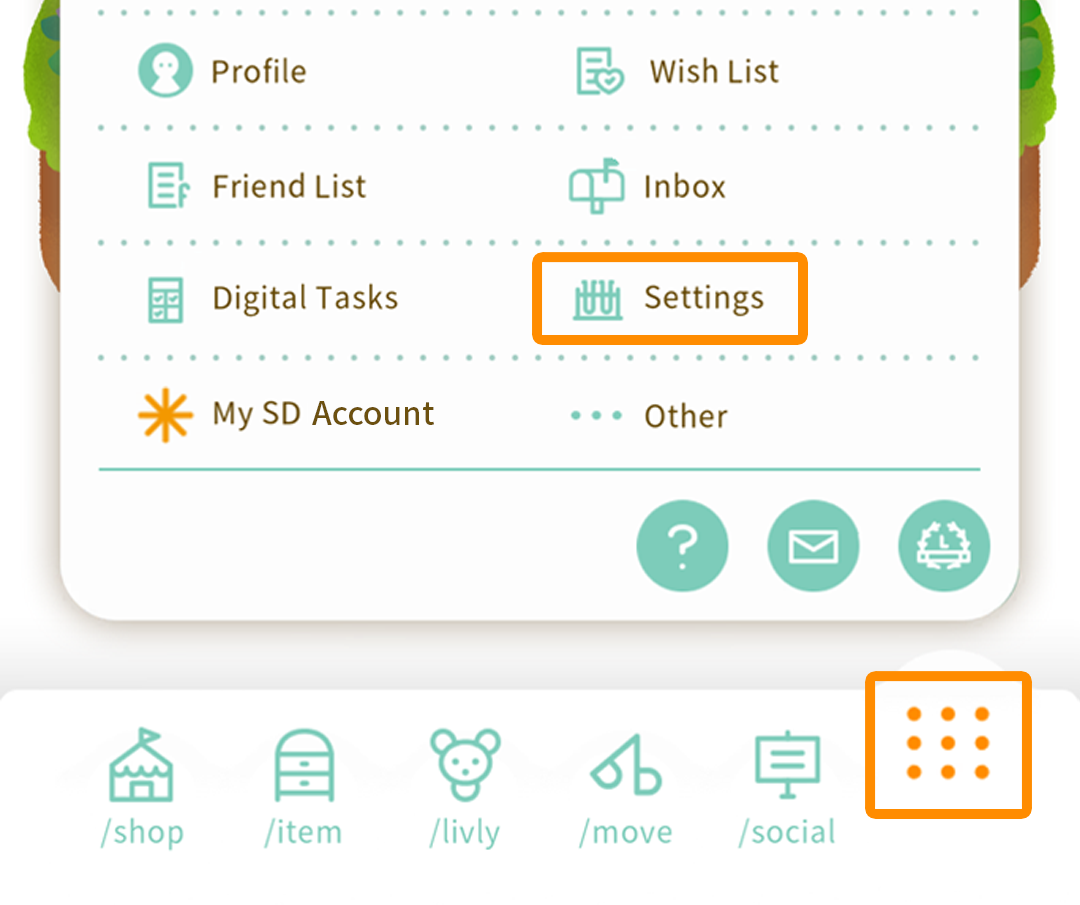Viewport: 1080px width, 905px height.
Task: Tap the envelope mail button
Action: tap(813, 546)
